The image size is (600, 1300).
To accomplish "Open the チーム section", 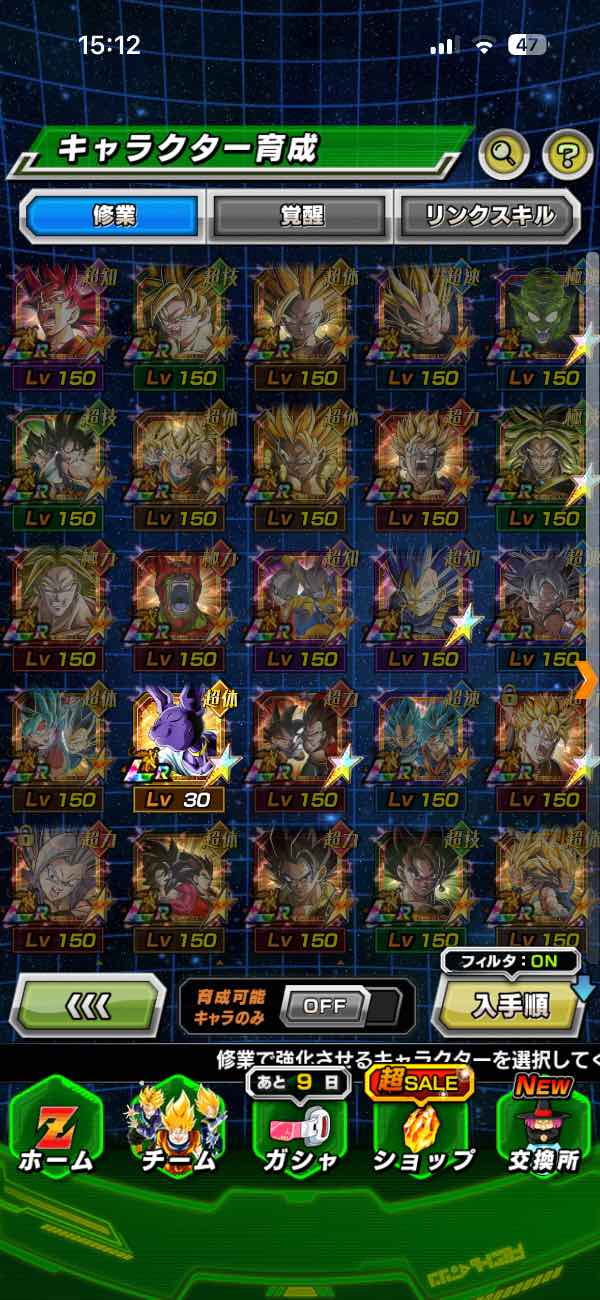I will tap(177, 1132).
